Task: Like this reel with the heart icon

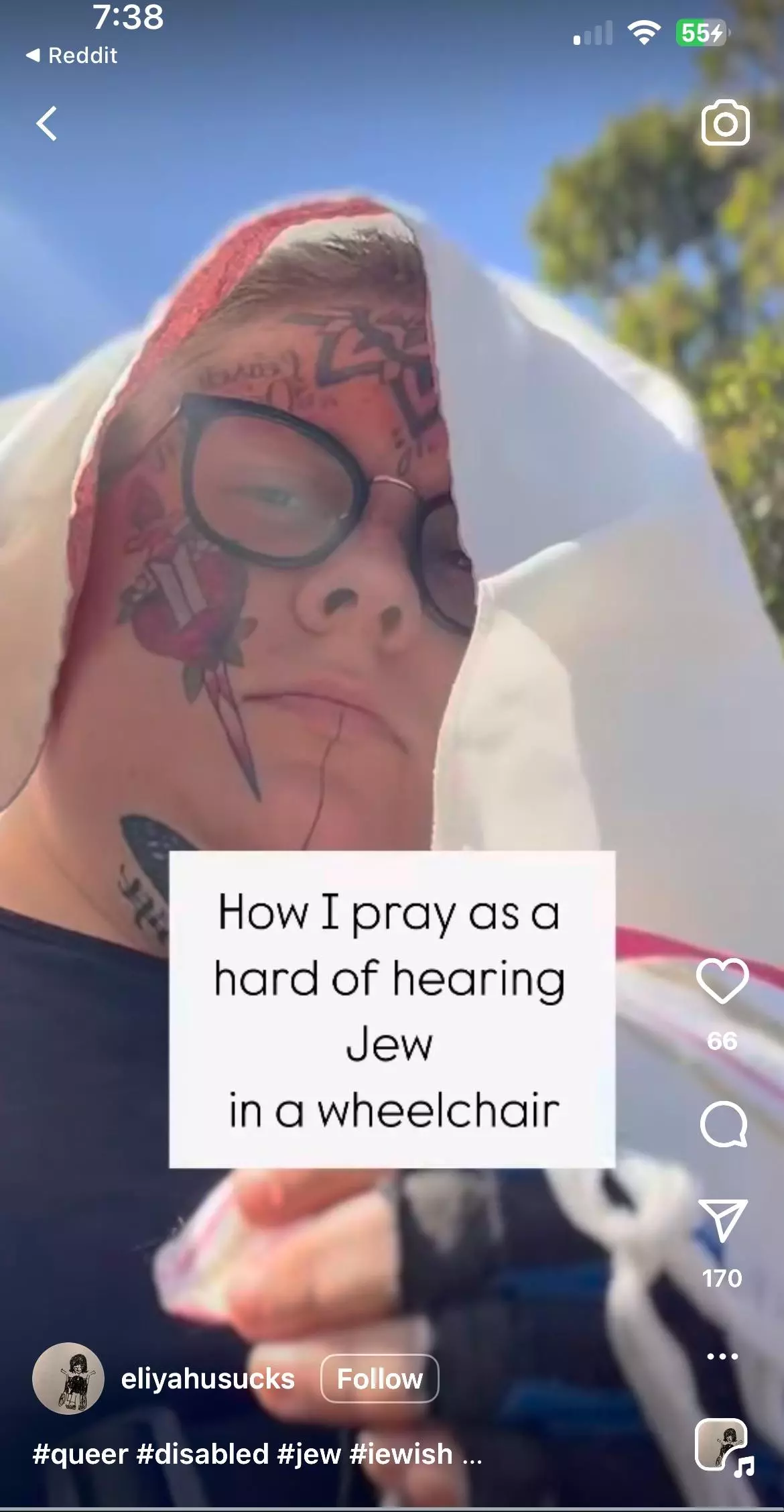Action: coord(722,981)
